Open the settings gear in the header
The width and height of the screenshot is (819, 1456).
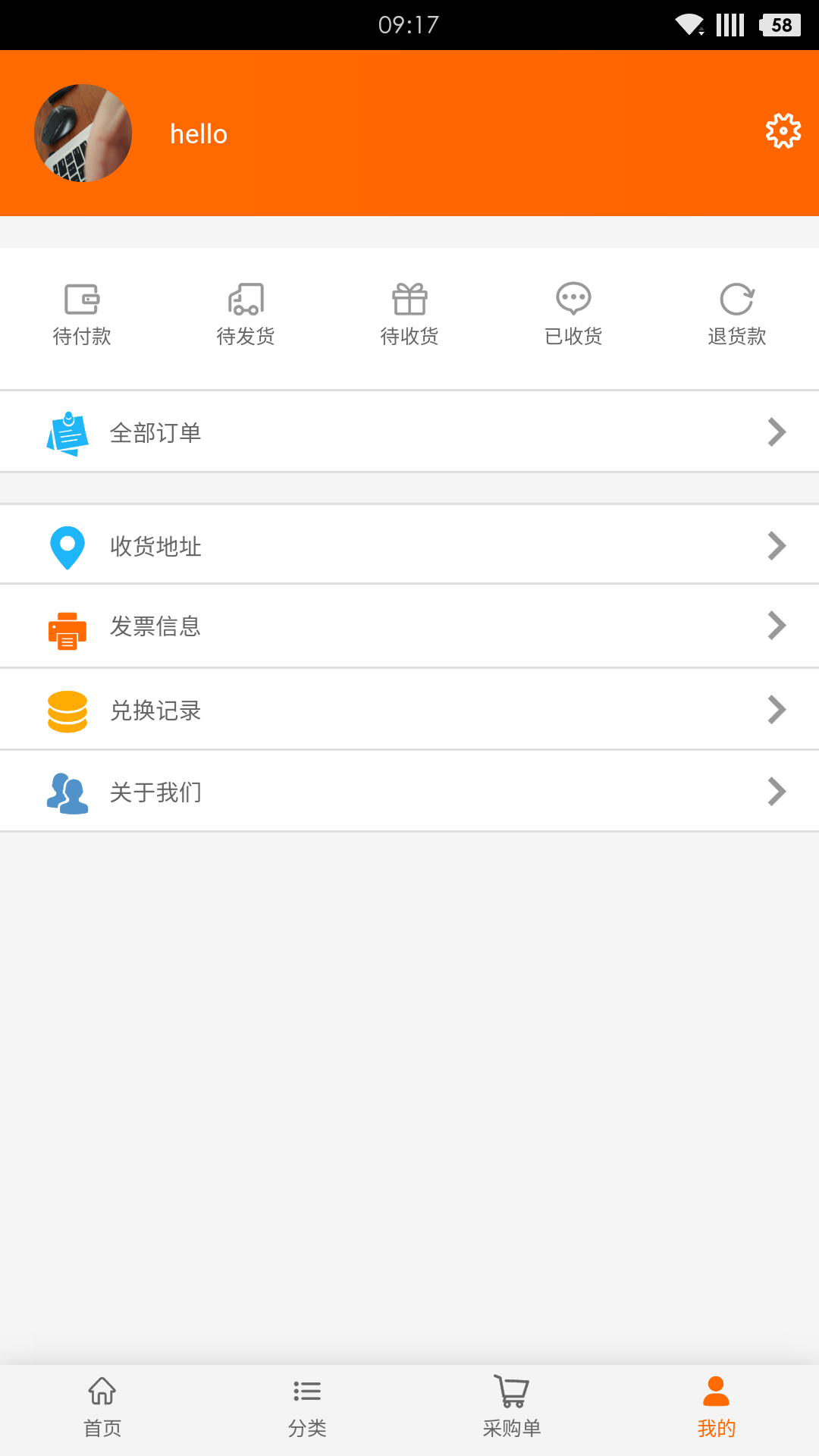click(783, 130)
